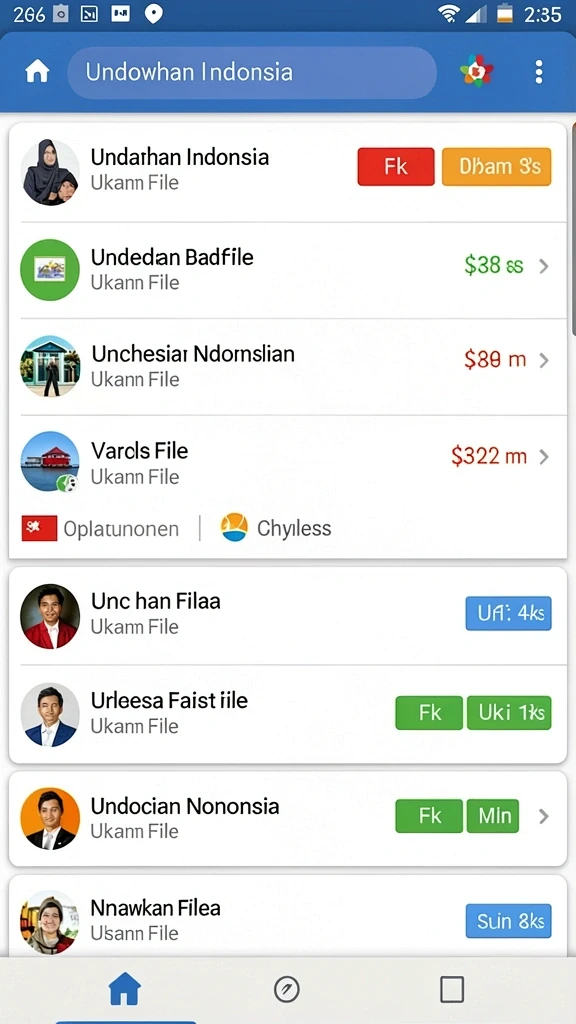This screenshot has height=1024, width=576.
Task: Open the Unchesiar Ndornslian row
Action: click(x=287, y=366)
